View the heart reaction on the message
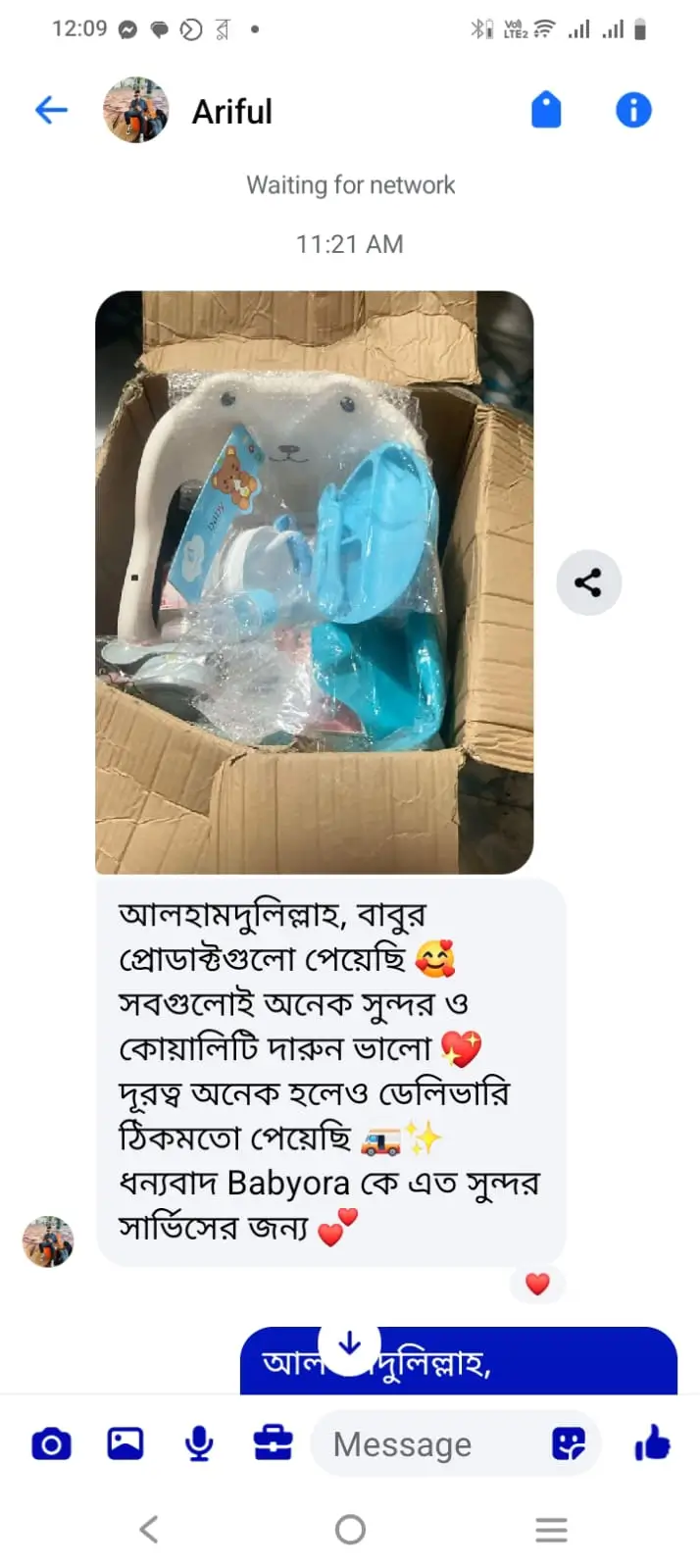 coord(537,1284)
